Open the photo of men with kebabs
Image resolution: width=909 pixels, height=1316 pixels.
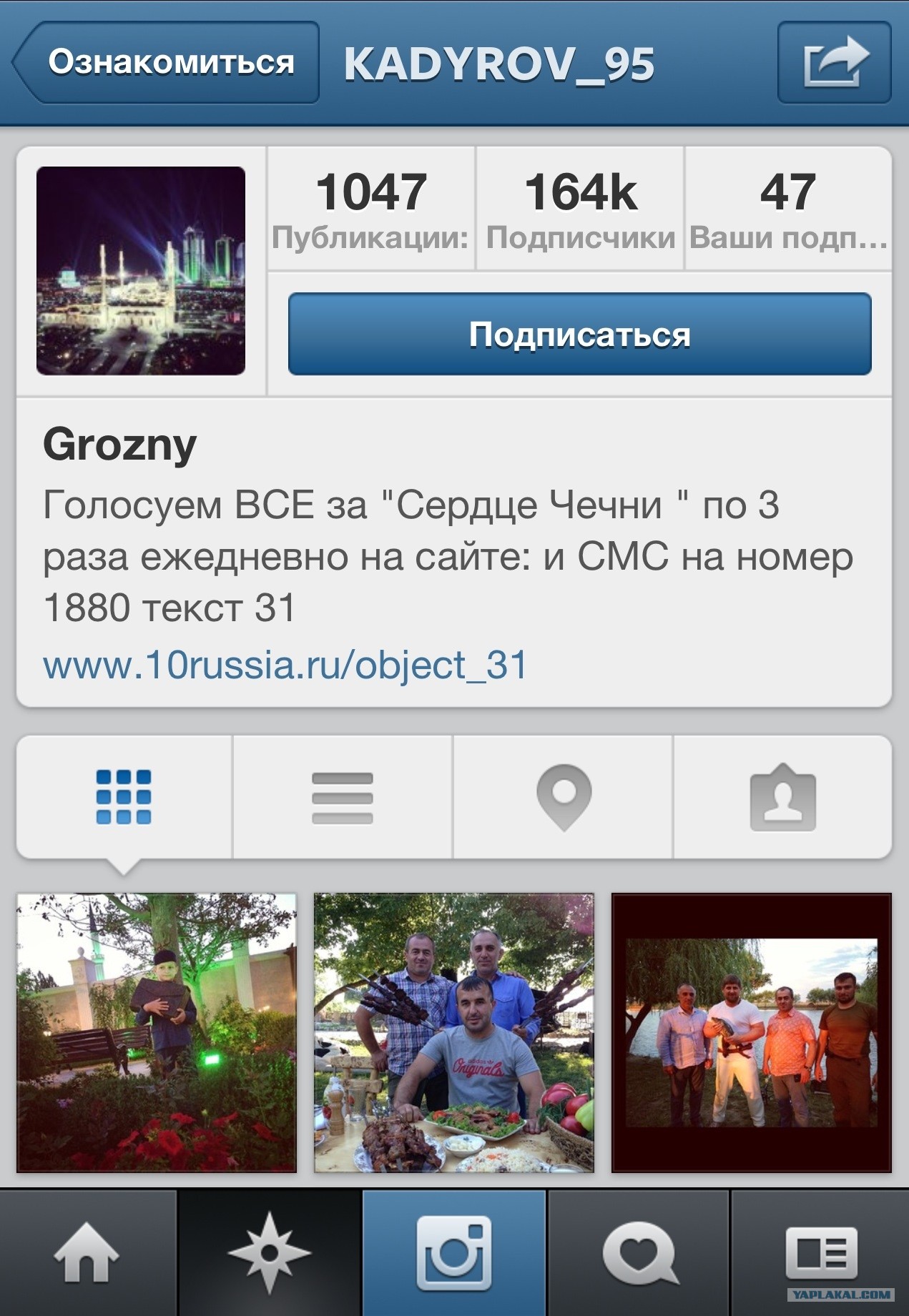(454, 1033)
